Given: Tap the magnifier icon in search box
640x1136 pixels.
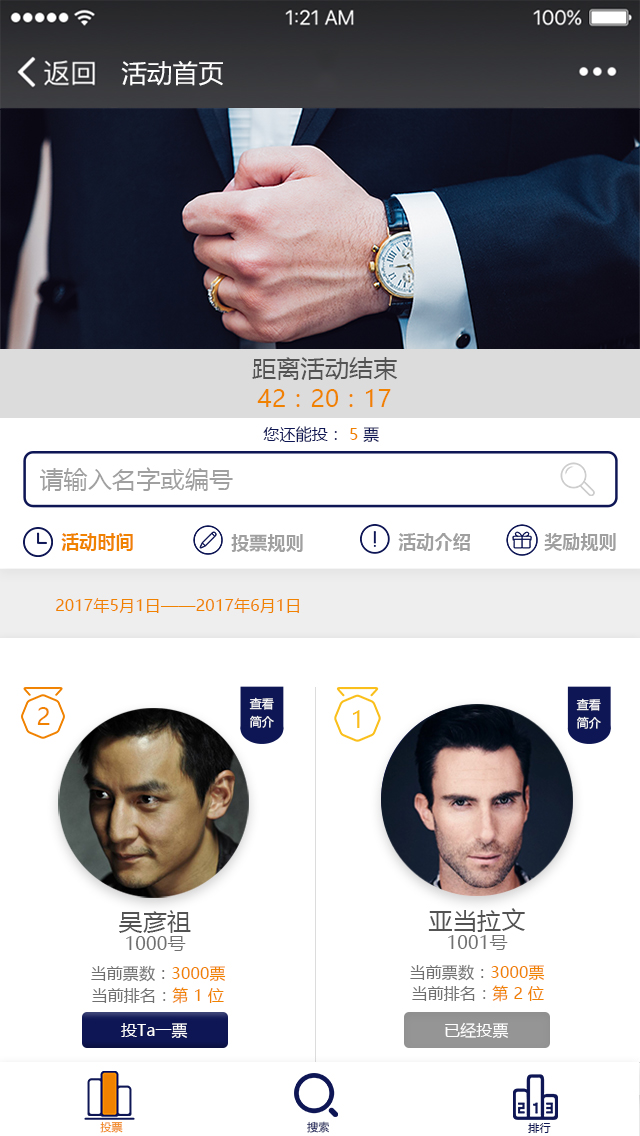Looking at the screenshot, I should (x=577, y=480).
